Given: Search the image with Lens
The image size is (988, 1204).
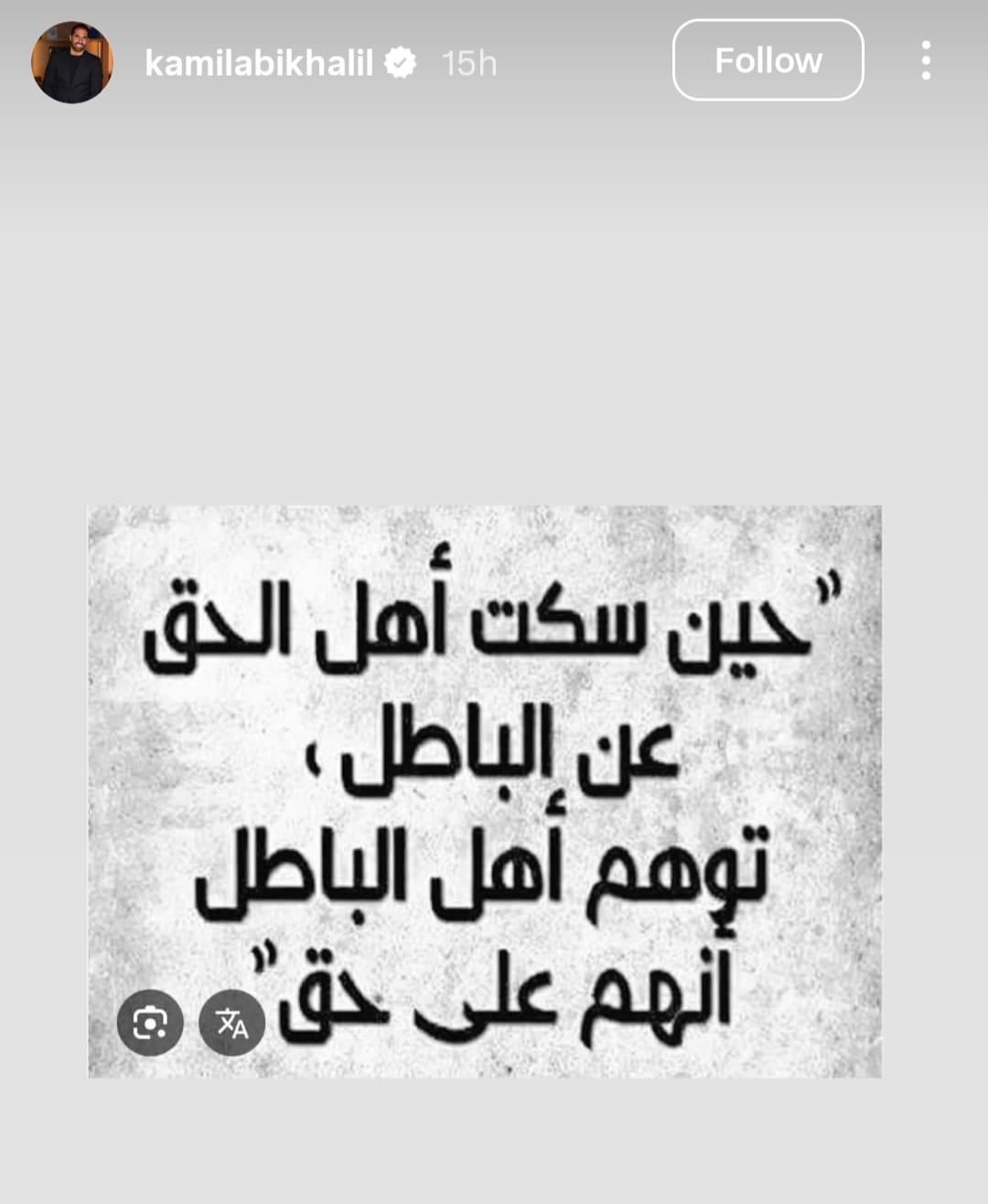Looking at the screenshot, I should [x=150, y=1023].
